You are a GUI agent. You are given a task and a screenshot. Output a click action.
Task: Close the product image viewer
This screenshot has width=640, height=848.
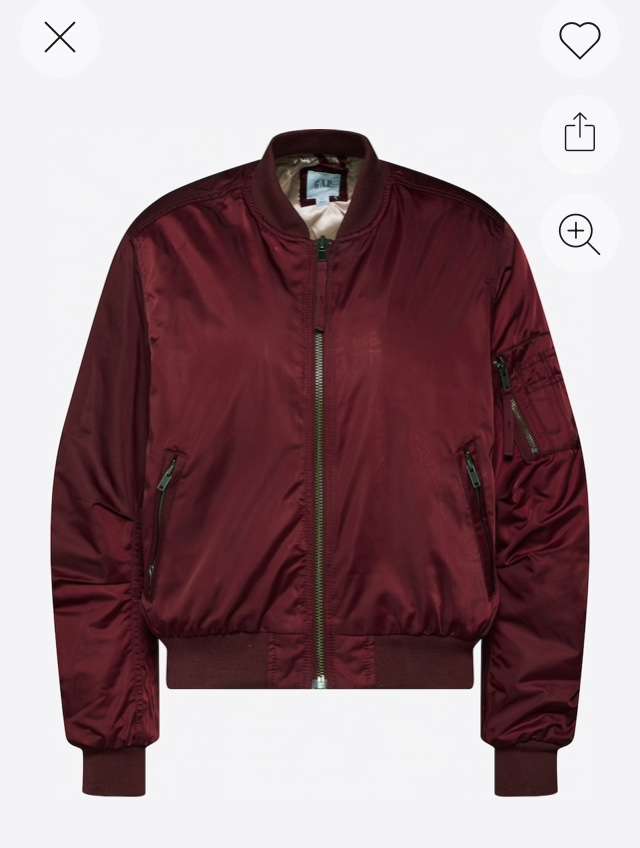[60, 38]
